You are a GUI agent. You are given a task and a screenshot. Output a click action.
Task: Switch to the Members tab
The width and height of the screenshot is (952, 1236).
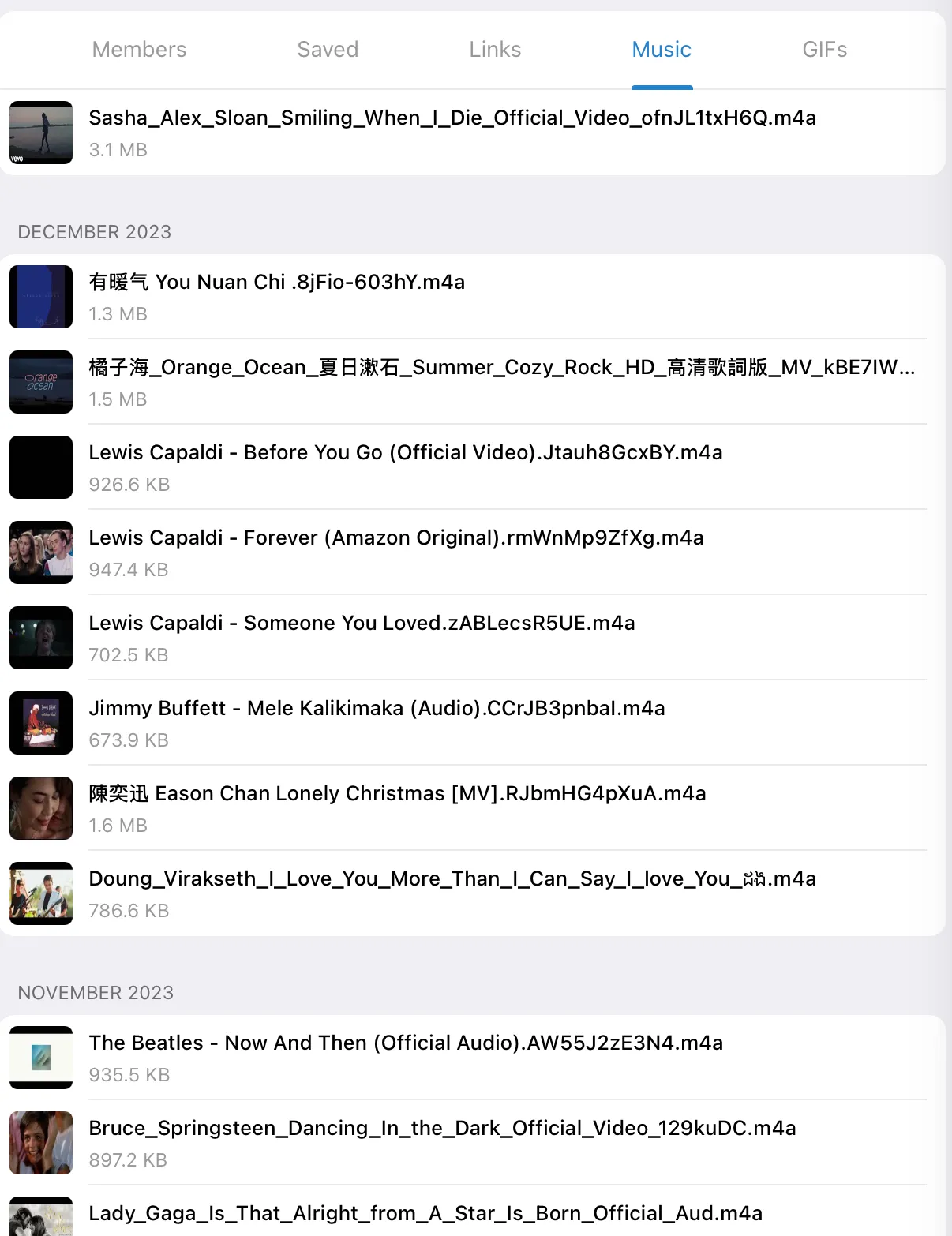(139, 49)
